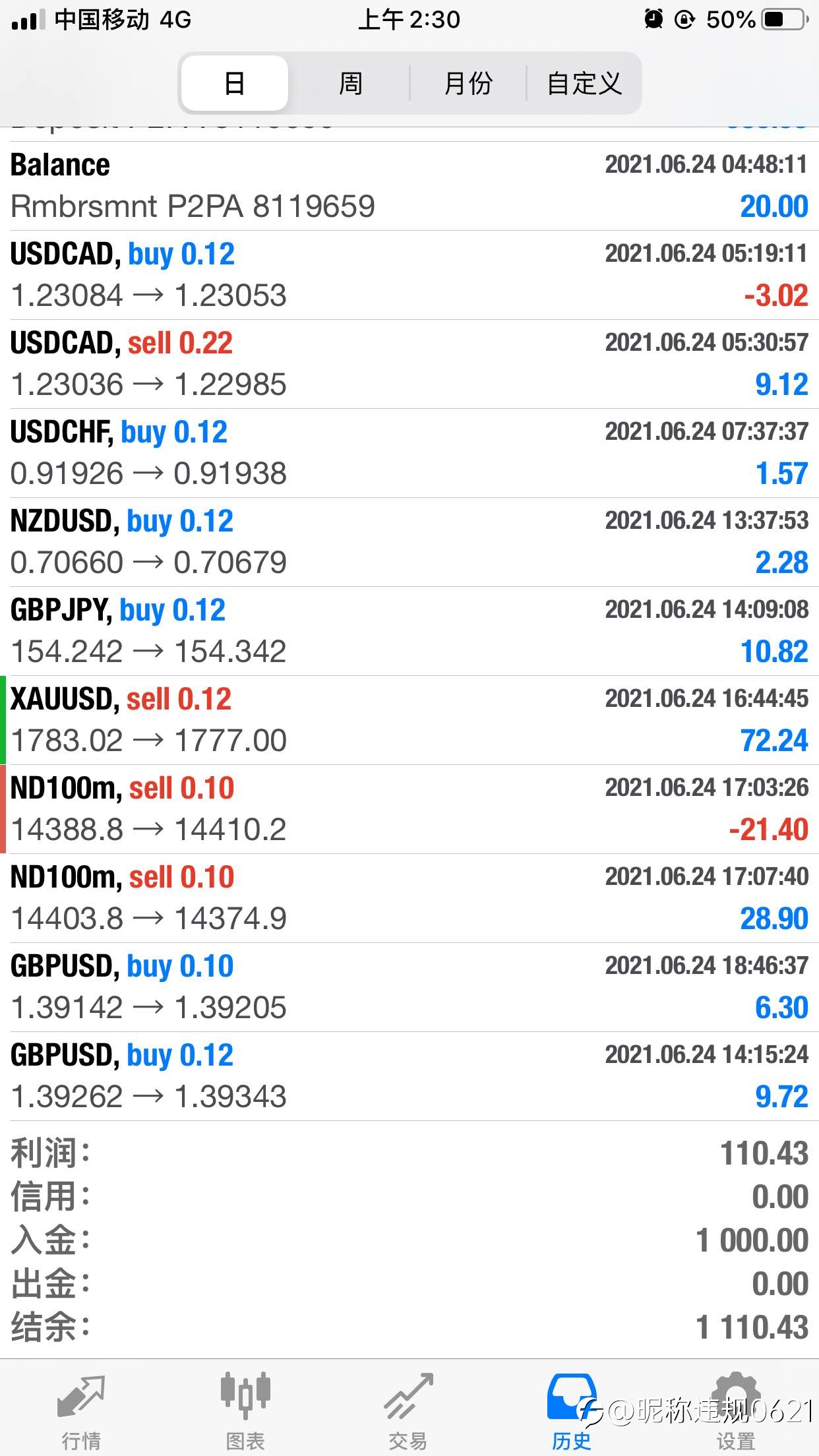Open the USDCAD buy 0.12 trade
819x1456 pixels.
coord(409,275)
